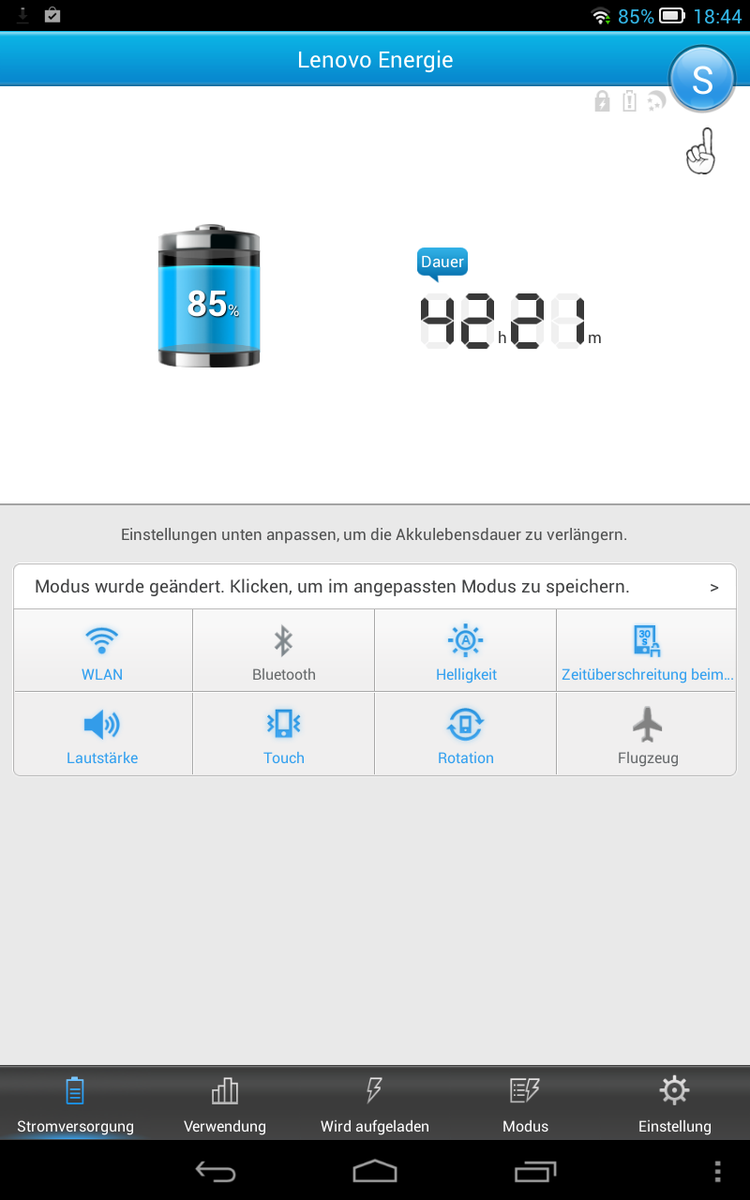Toggle Bluetooth on
This screenshot has height=1200, width=750.
click(284, 651)
